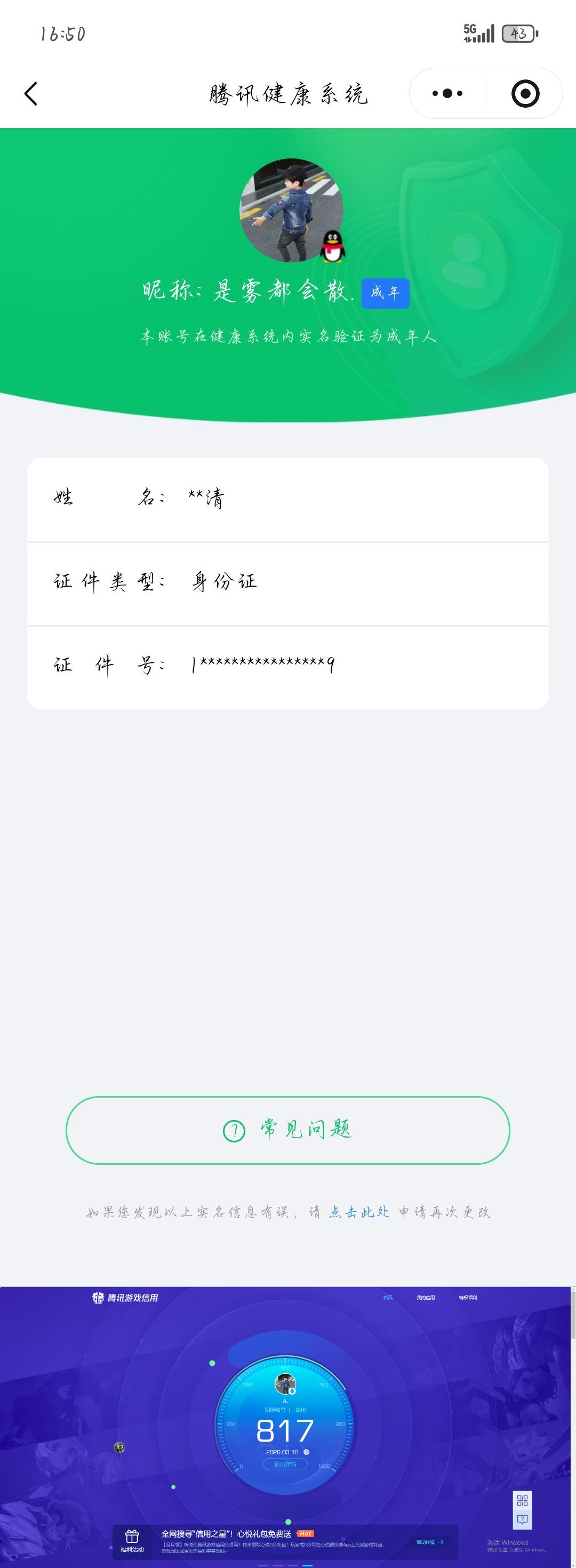
Task: Tap 切换账号 to switch accounts
Action: click(275, 1409)
